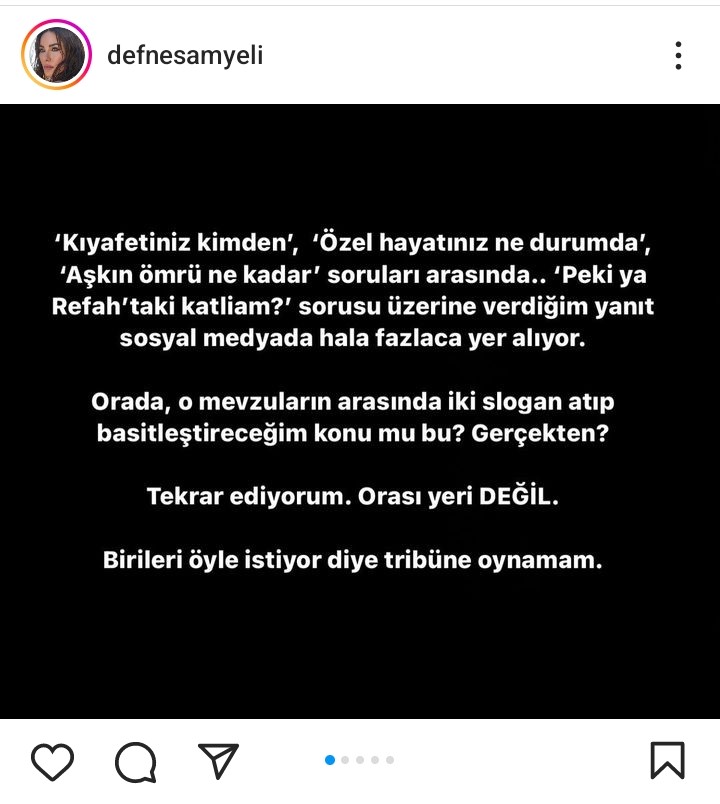Open the defnesamyeli username link
This screenshot has height=804, width=720.
click(x=185, y=55)
